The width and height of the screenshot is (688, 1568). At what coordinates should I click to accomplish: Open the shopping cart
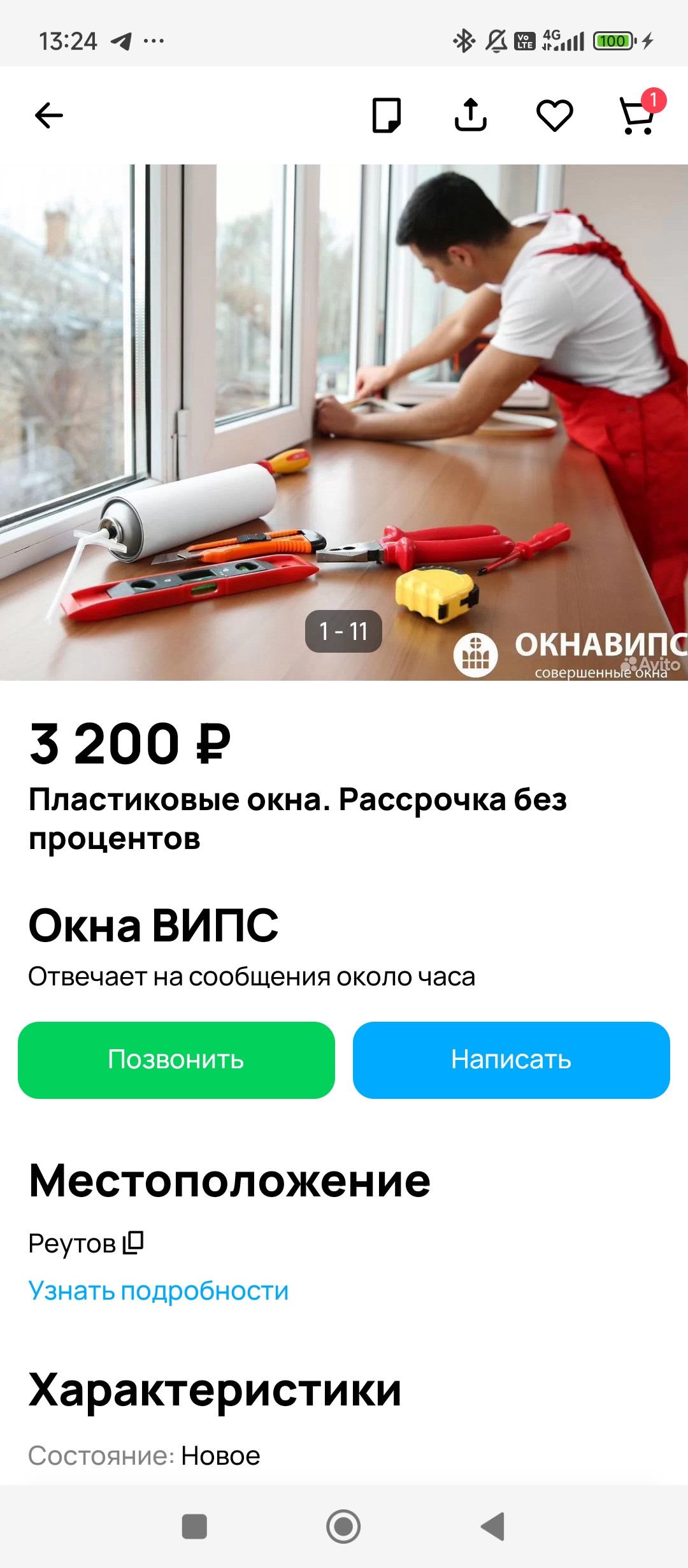pos(638,115)
